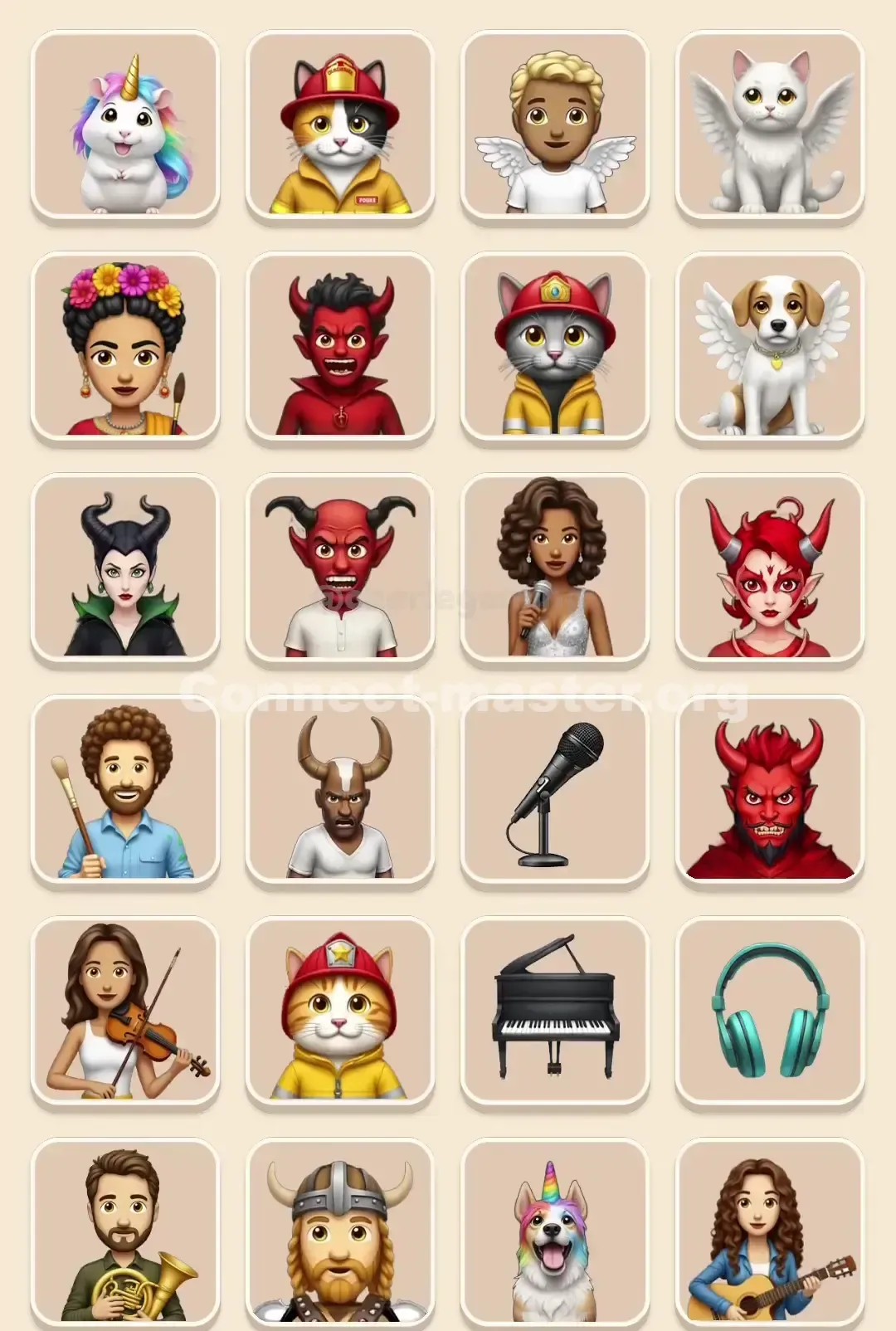Click the firefighter calico cat sticker
The width and height of the screenshot is (896, 1331).
point(340,123)
